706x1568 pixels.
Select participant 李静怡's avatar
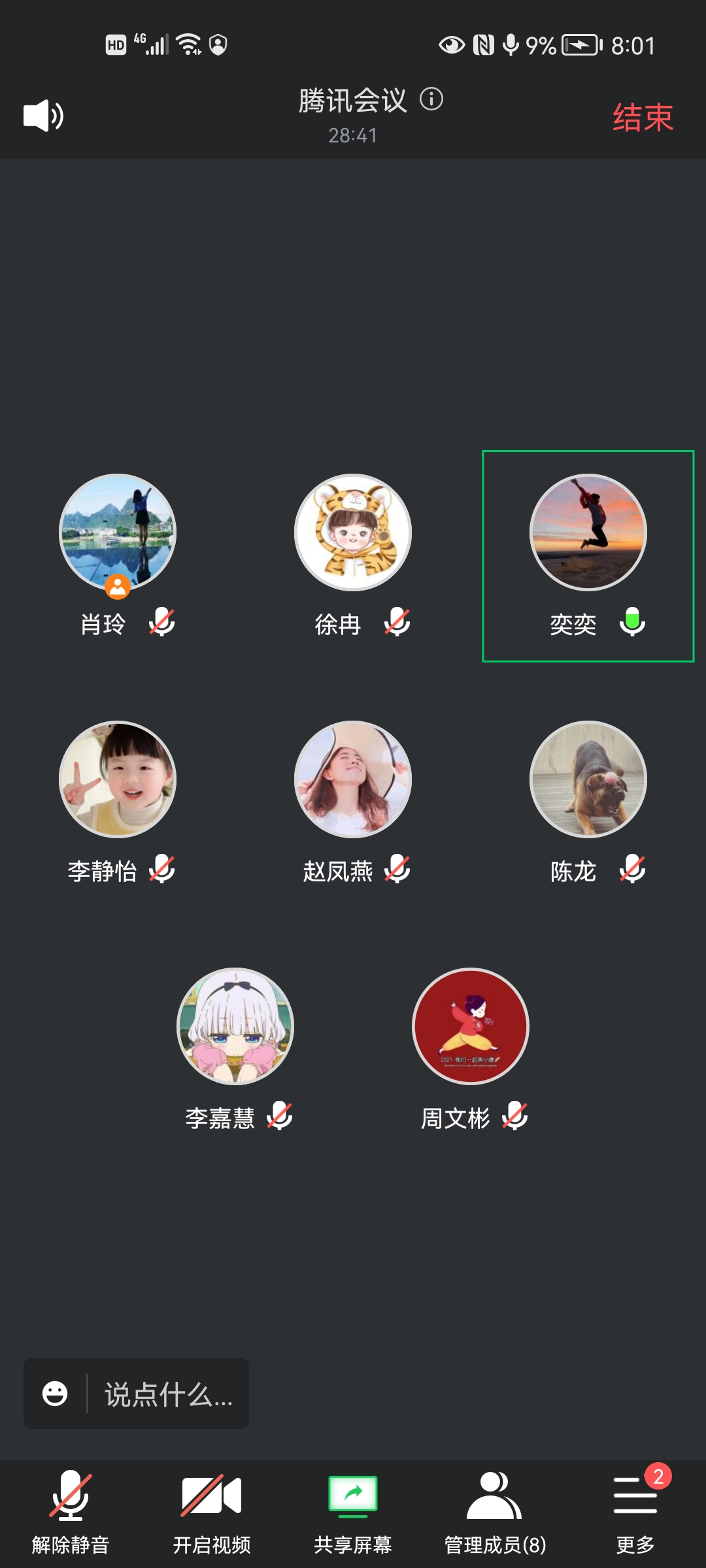pos(118,779)
